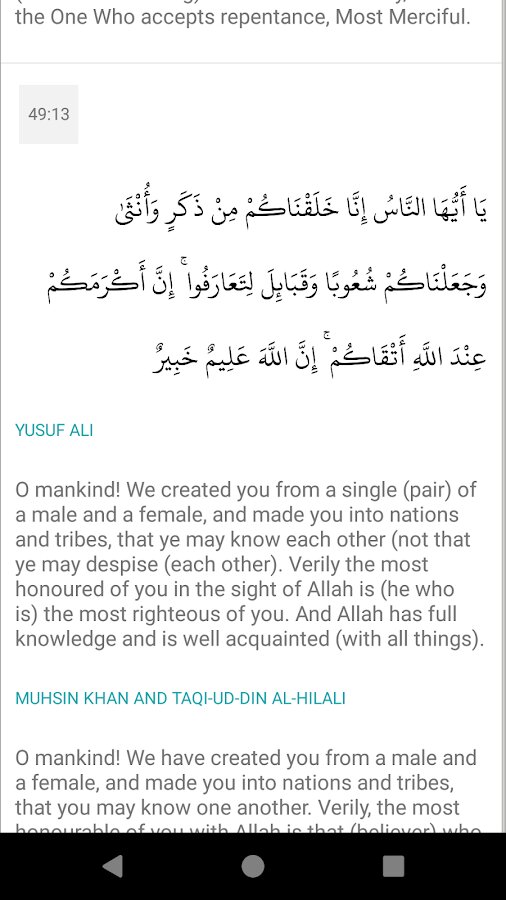Image resolution: width=506 pixels, height=900 pixels.
Task: Tap the 49:13 verse number chip
Action: pyautogui.click(x=49, y=114)
